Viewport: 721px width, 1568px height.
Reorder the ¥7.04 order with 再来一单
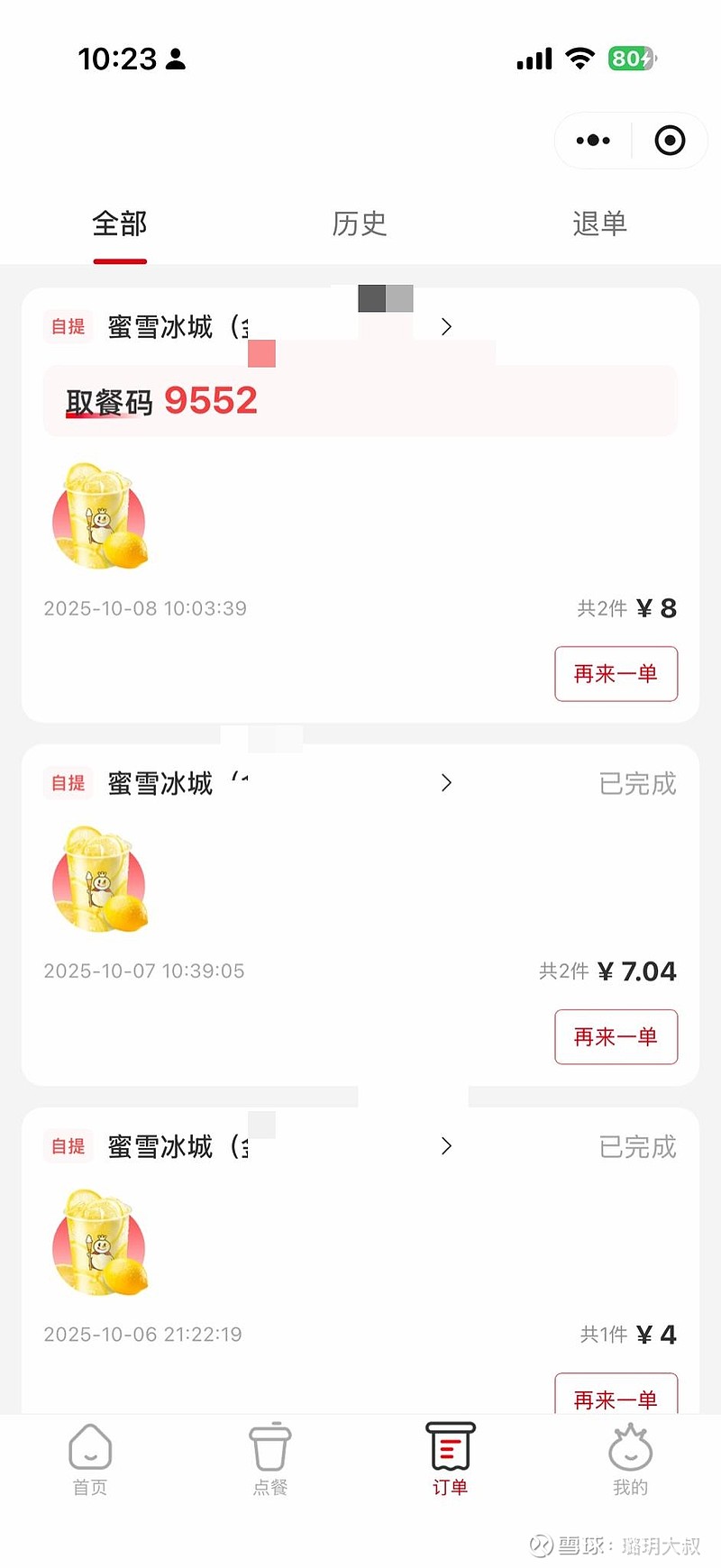pos(616,1036)
